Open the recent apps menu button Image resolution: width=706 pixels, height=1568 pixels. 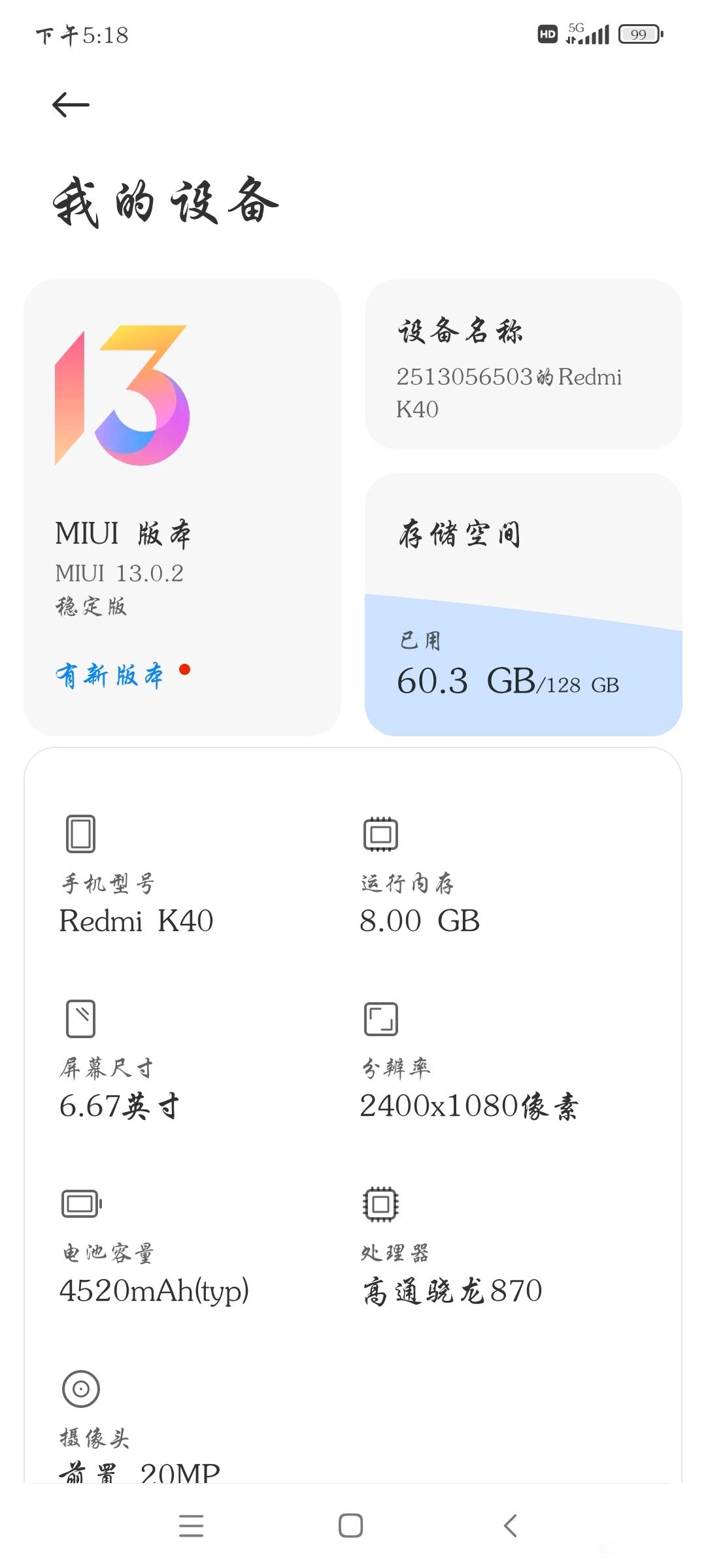tap(192, 1526)
